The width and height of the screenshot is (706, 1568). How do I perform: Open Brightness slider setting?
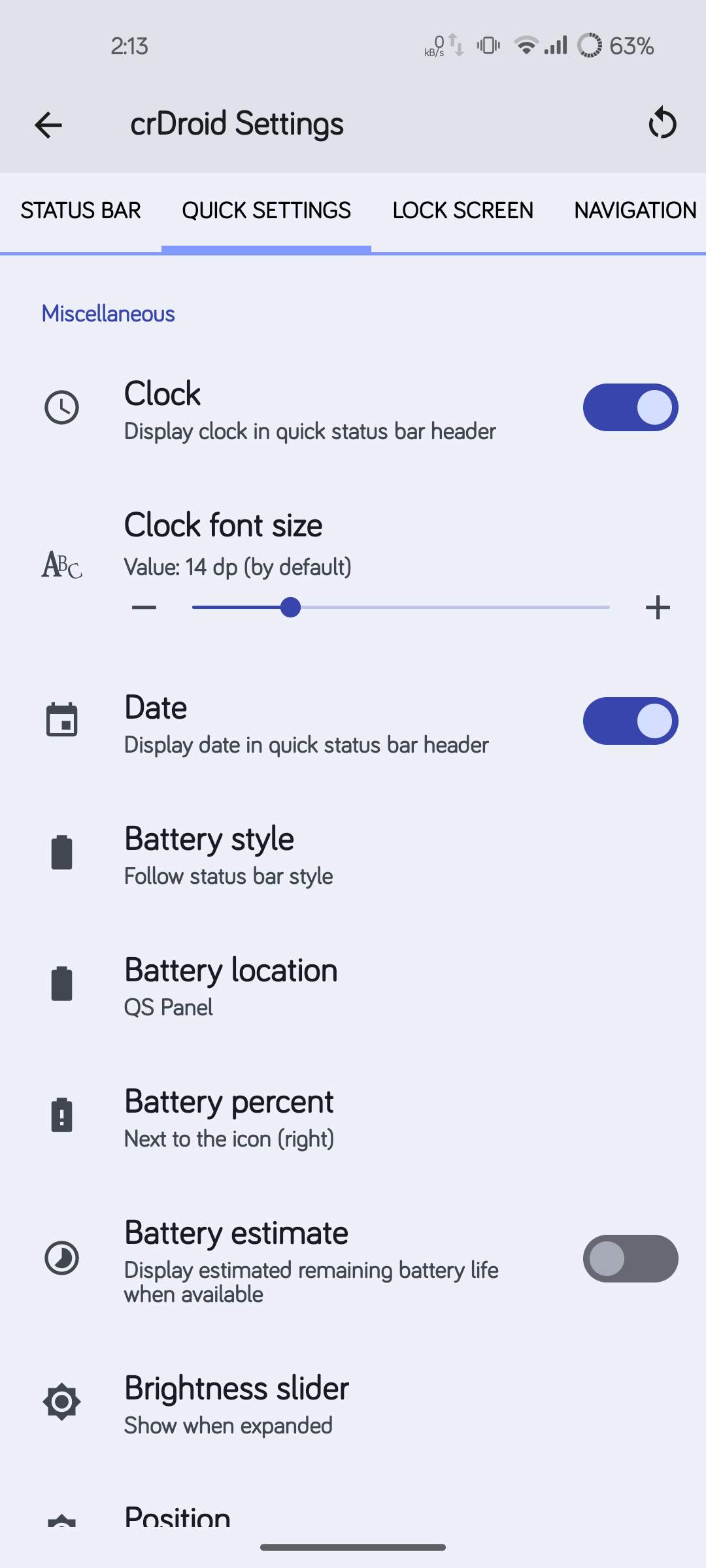(x=353, y=1402)
